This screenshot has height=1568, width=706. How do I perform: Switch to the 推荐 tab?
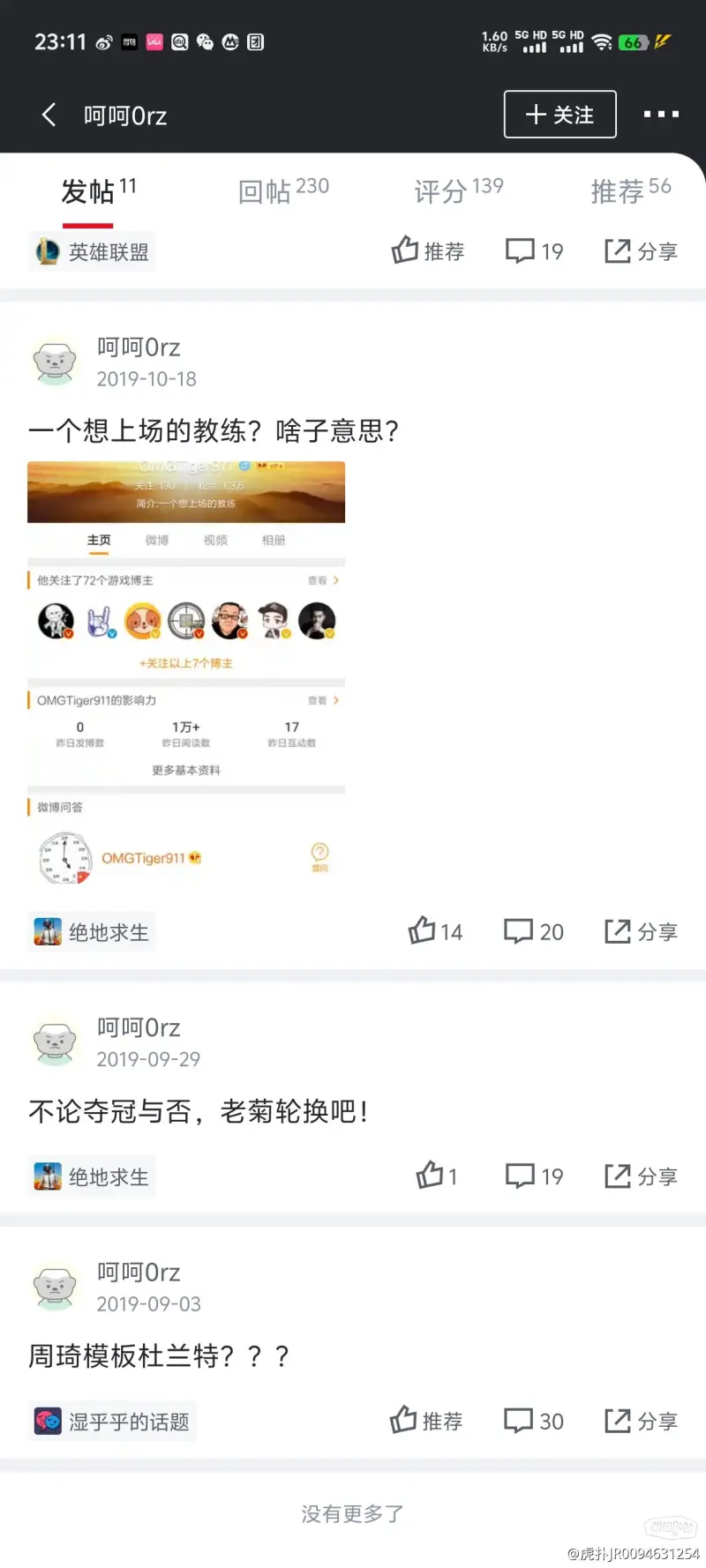[630, 190]
